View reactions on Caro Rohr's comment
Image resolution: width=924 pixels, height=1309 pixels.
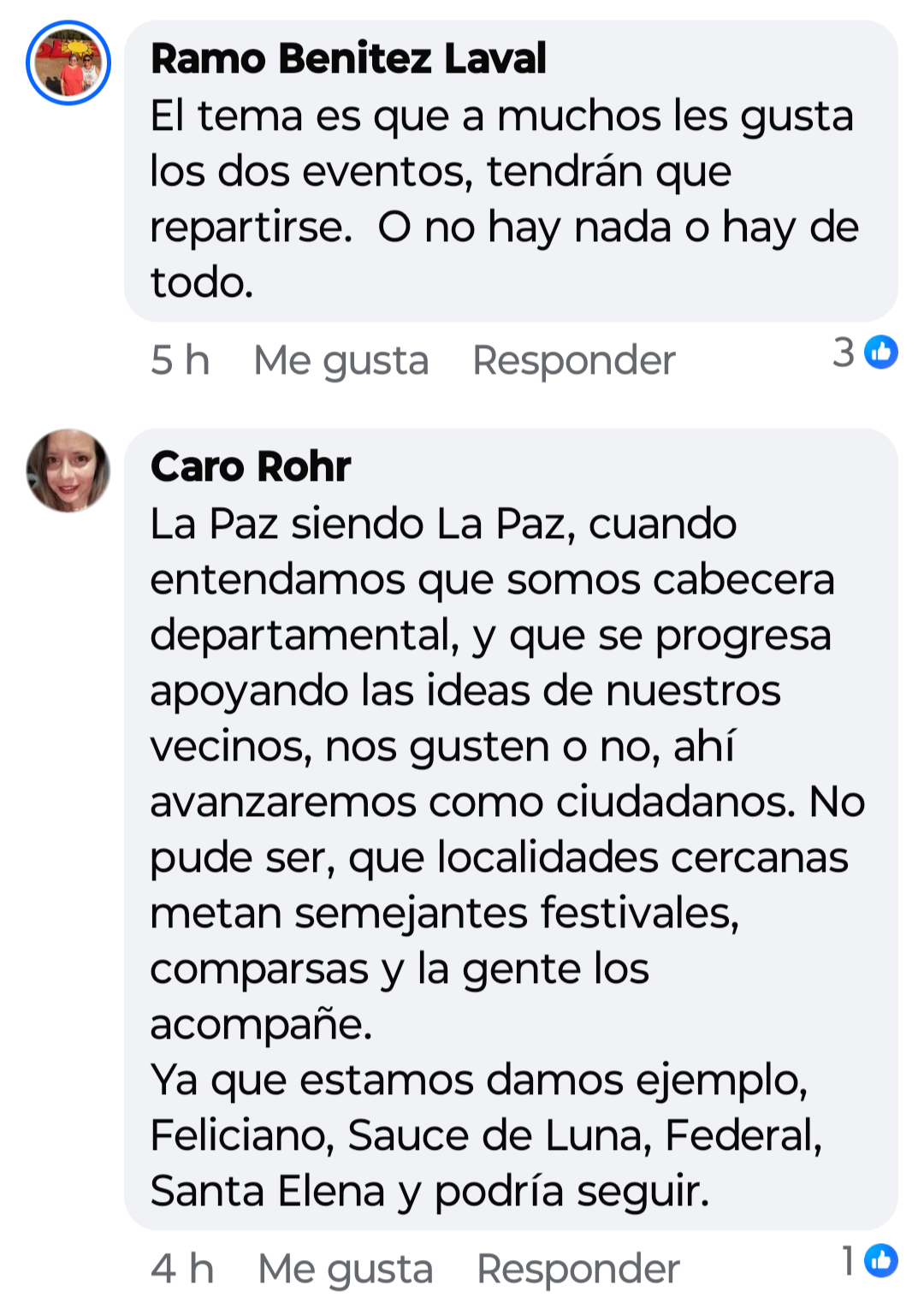[869, 1260]
